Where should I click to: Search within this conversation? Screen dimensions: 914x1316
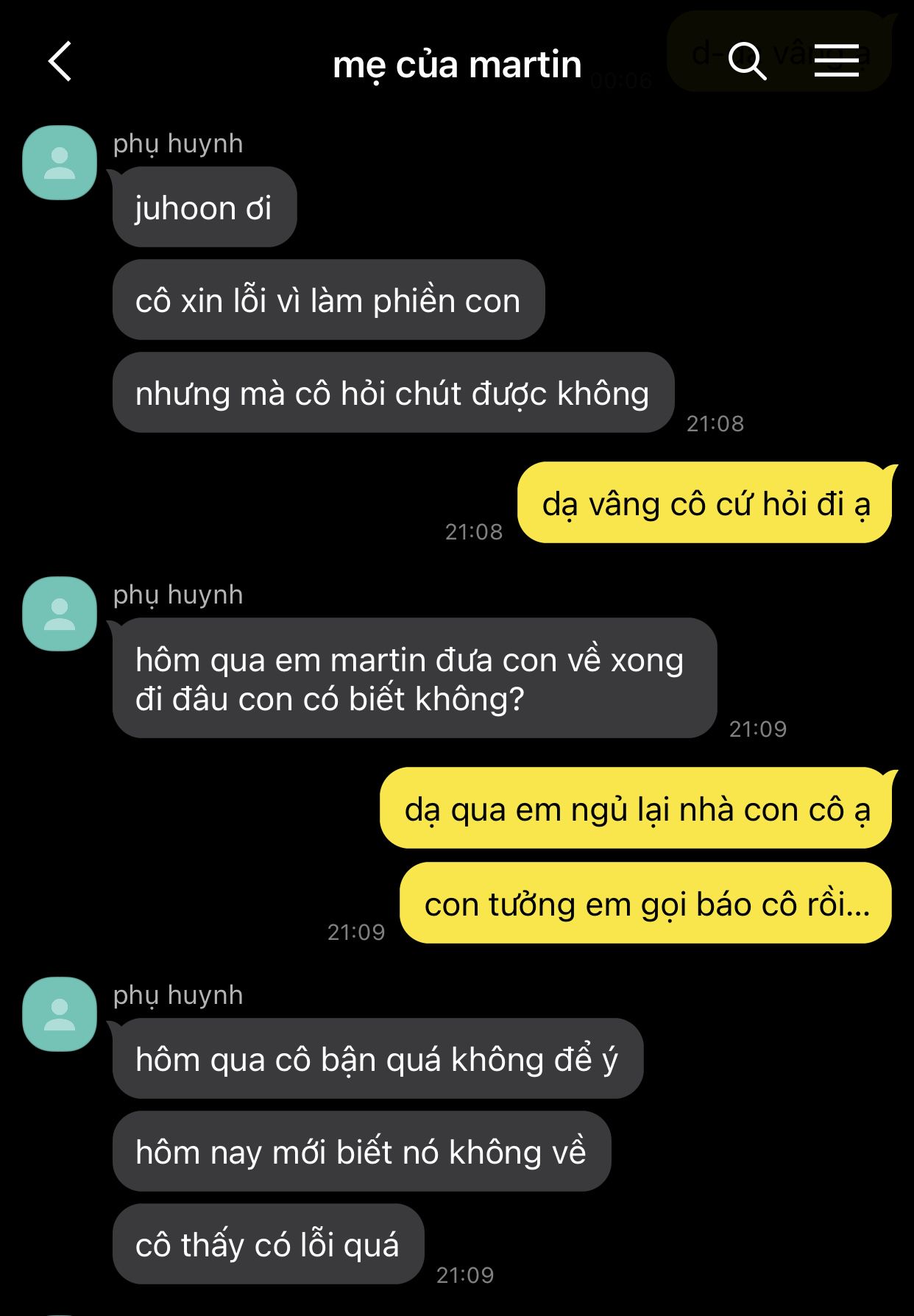click(x=747, y=61)
